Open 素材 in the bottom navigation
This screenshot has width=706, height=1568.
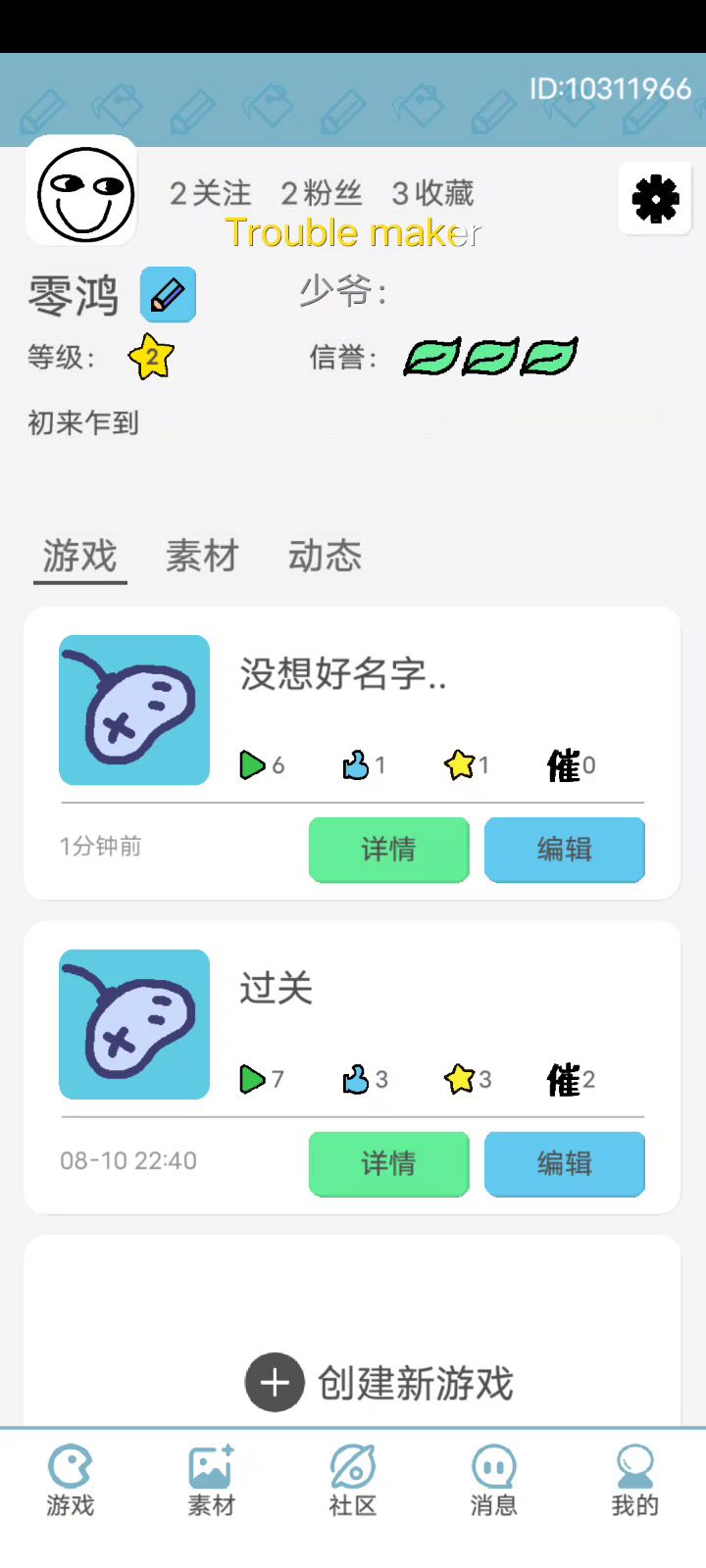[212, 1480]
